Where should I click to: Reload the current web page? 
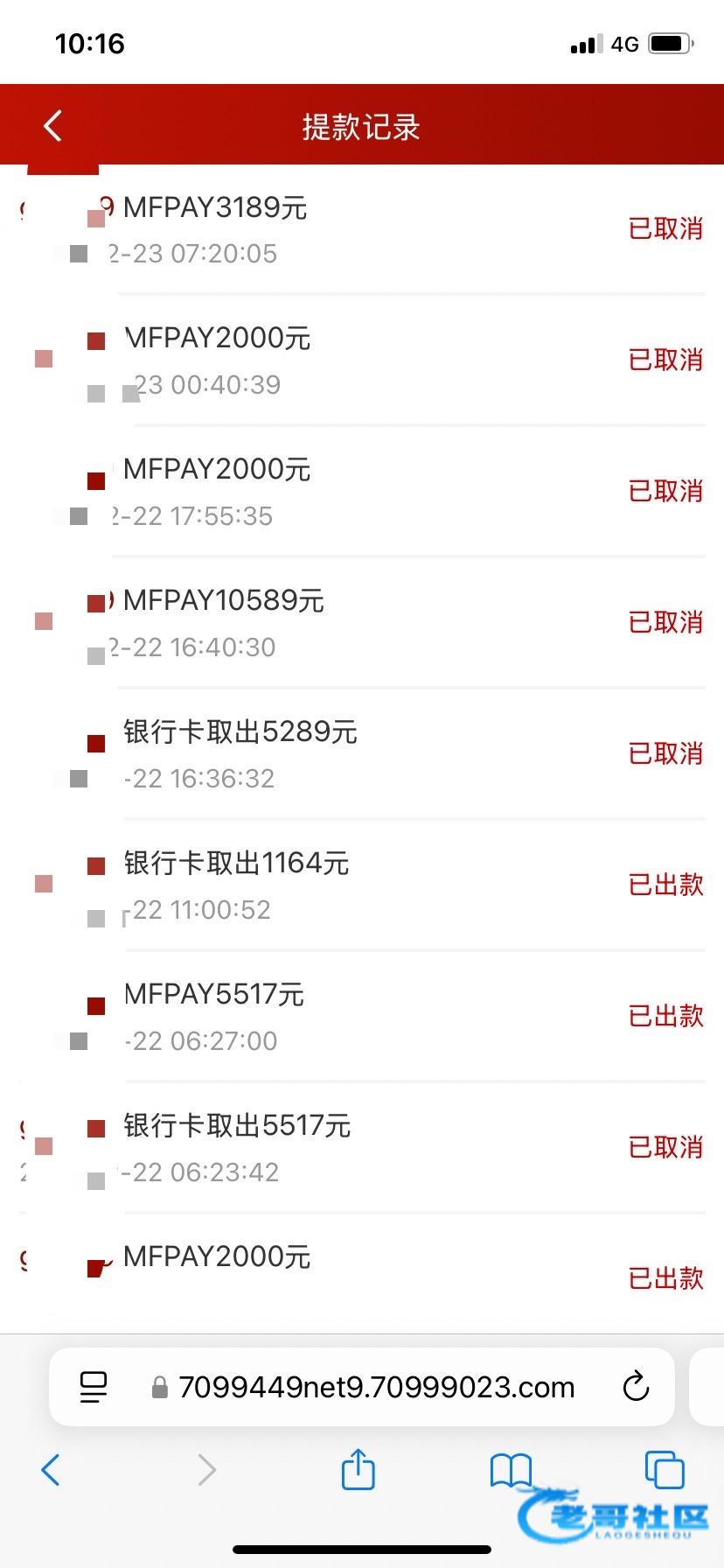[636, 1387]
